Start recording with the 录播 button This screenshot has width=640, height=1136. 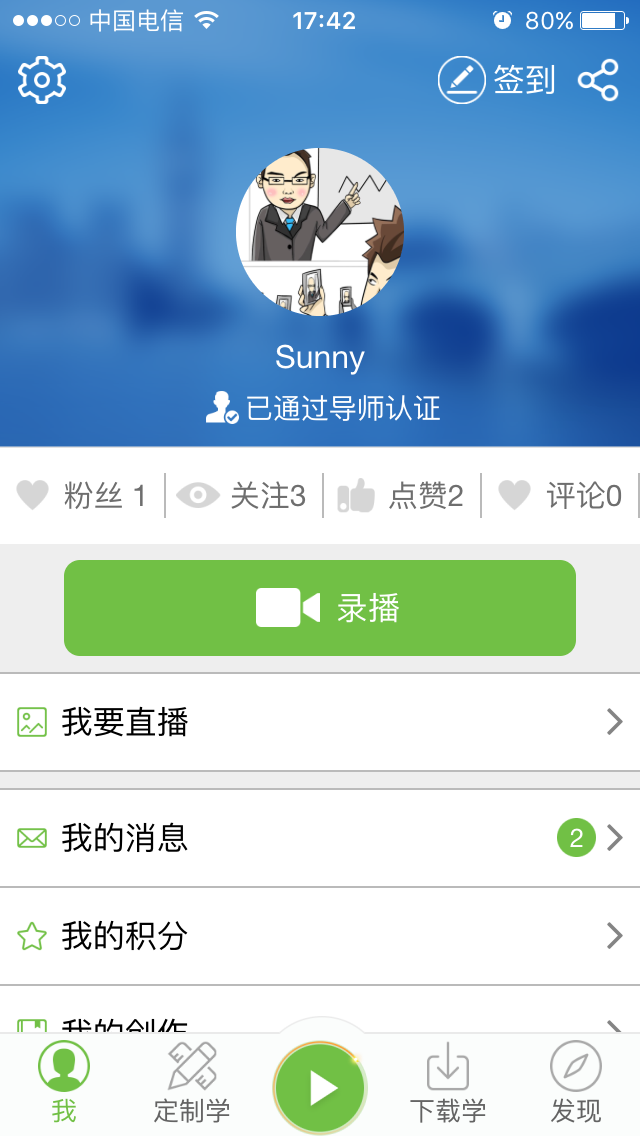(x=320, y=608)
